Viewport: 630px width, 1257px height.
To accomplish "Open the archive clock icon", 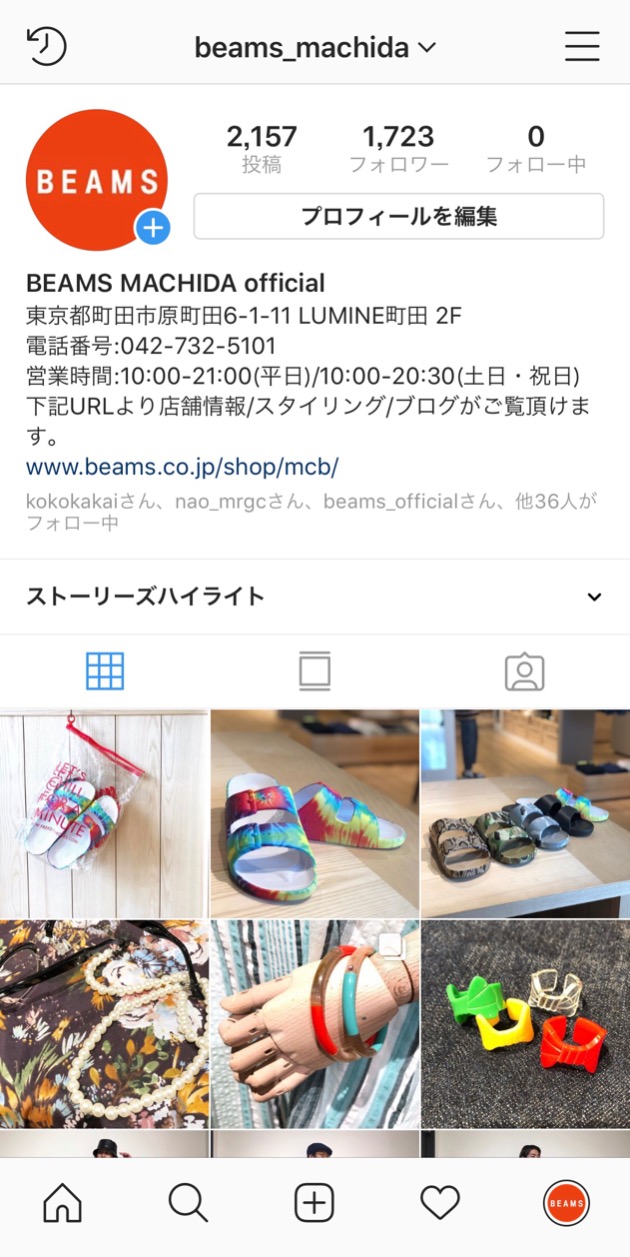I will (46, 47).
